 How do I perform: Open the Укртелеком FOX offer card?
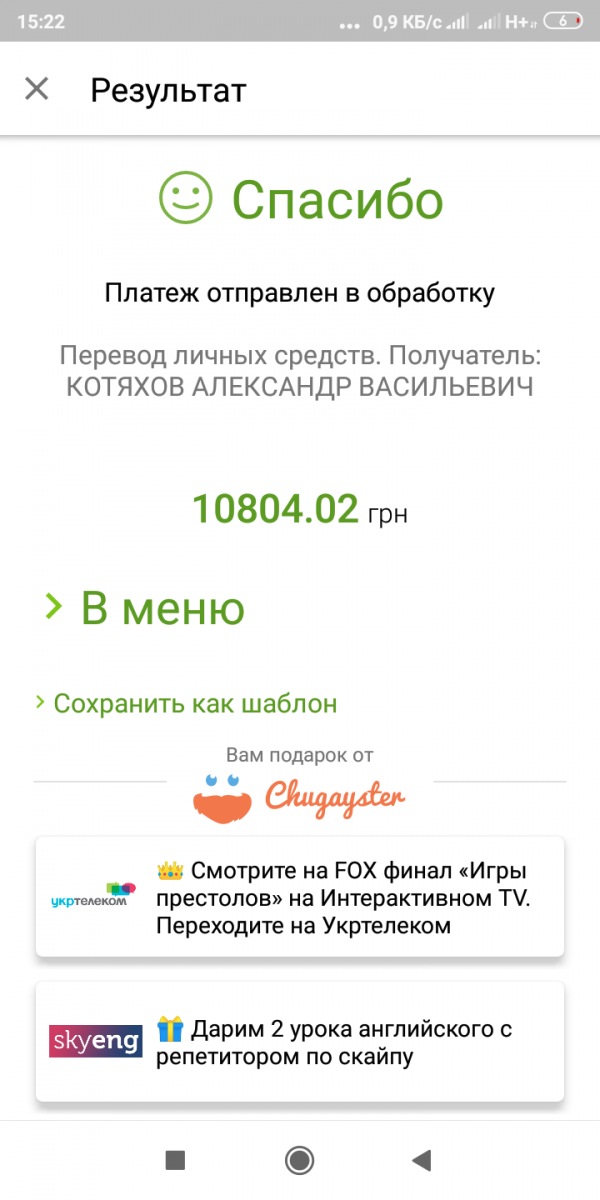[x=300, y=897]
